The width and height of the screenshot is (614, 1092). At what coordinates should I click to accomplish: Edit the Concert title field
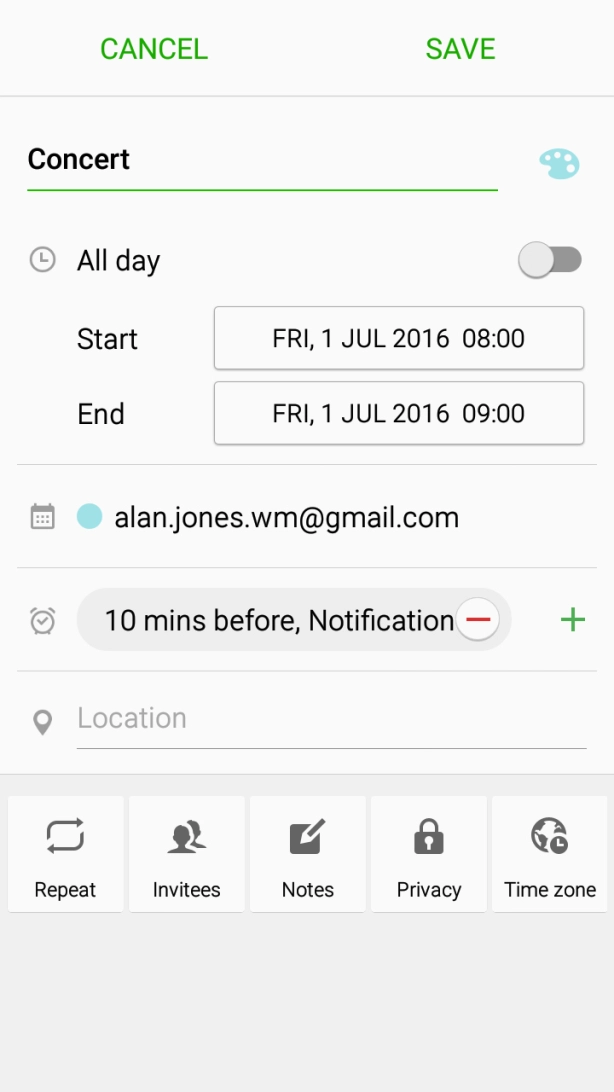point(260,160)
